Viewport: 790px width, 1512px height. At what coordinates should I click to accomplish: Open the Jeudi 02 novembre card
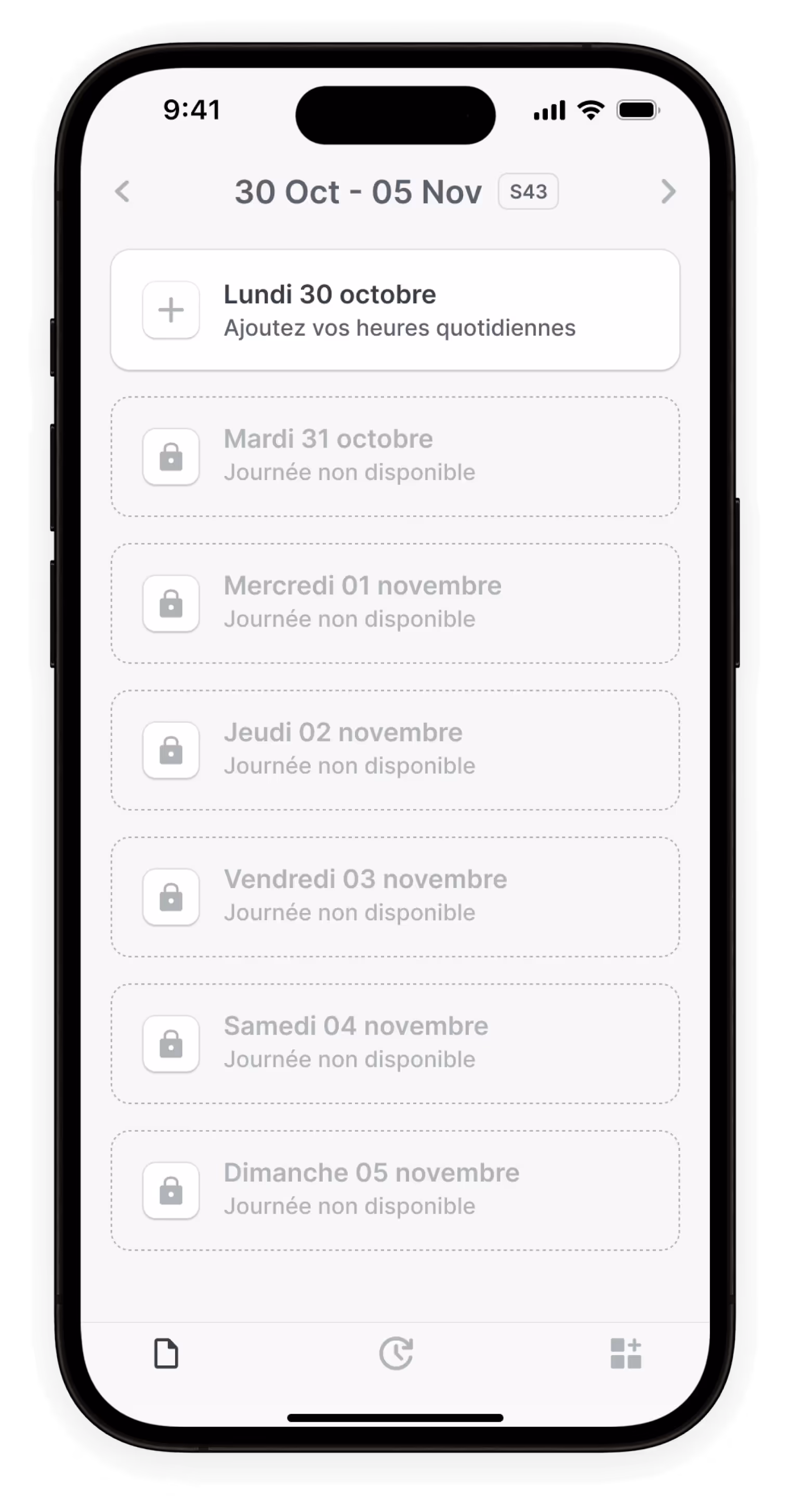coord(395,750)
